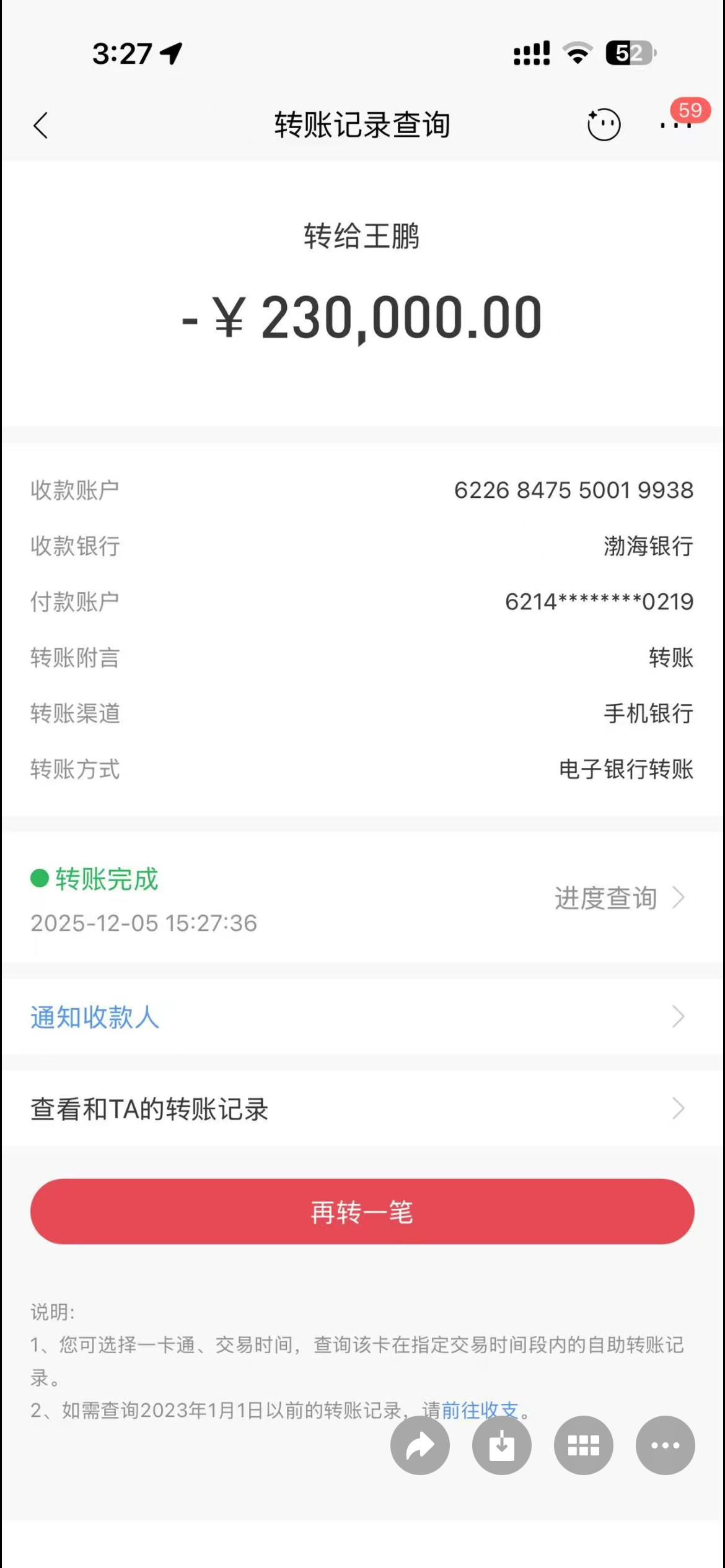
Task: Tap the floating share arrow button
Action: 420,1446
